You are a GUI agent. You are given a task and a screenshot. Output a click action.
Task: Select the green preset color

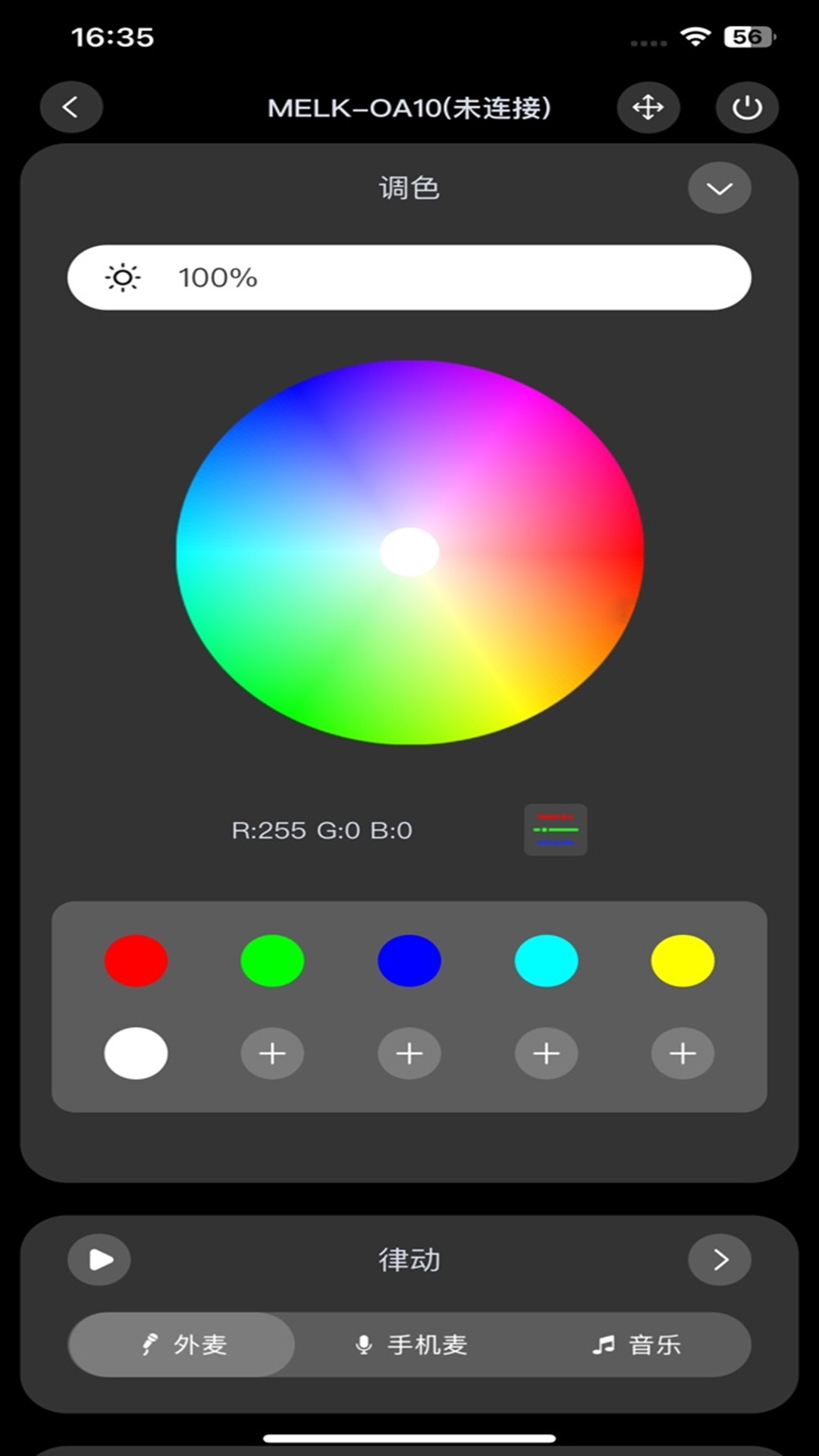pyautogui.click(x=272, y=961)
